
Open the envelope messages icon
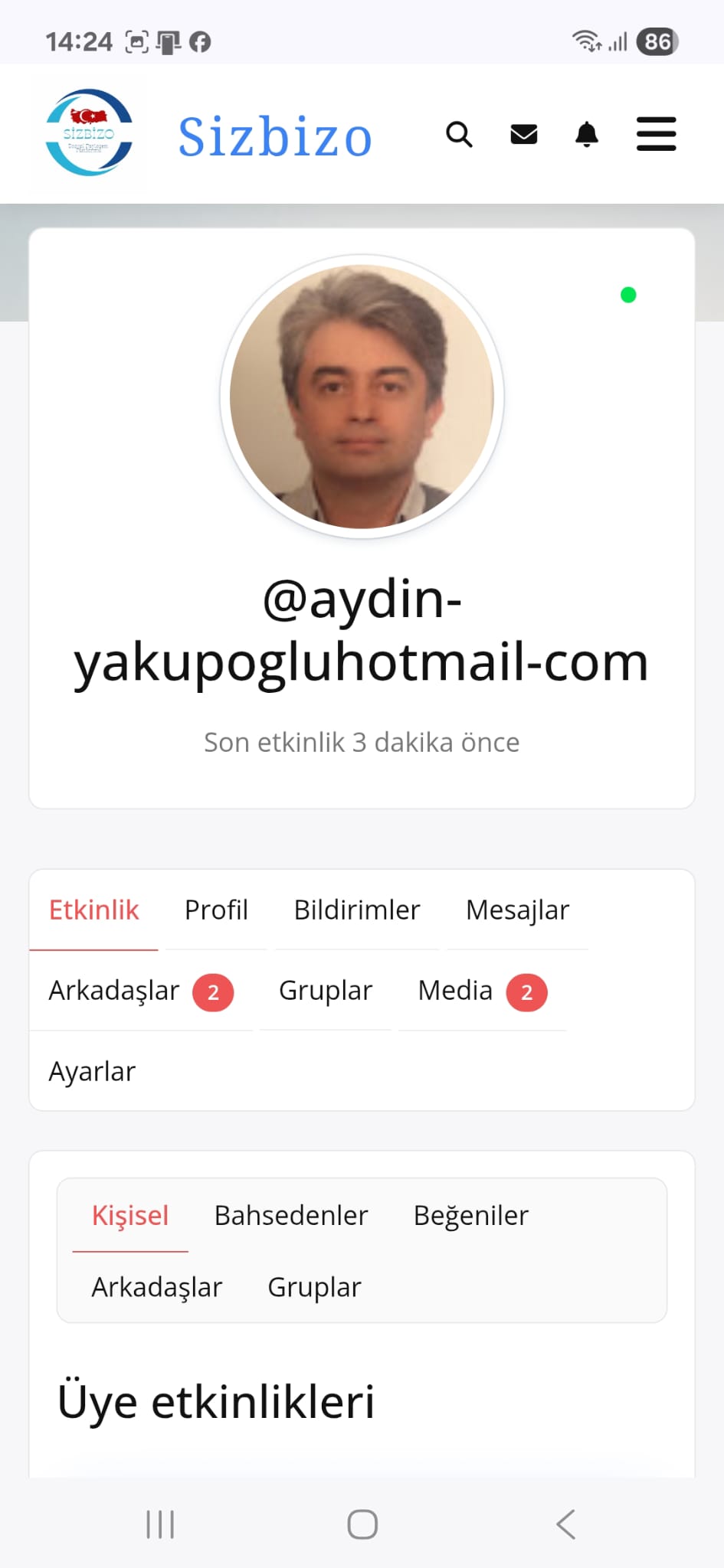click(x=523, y=134)
